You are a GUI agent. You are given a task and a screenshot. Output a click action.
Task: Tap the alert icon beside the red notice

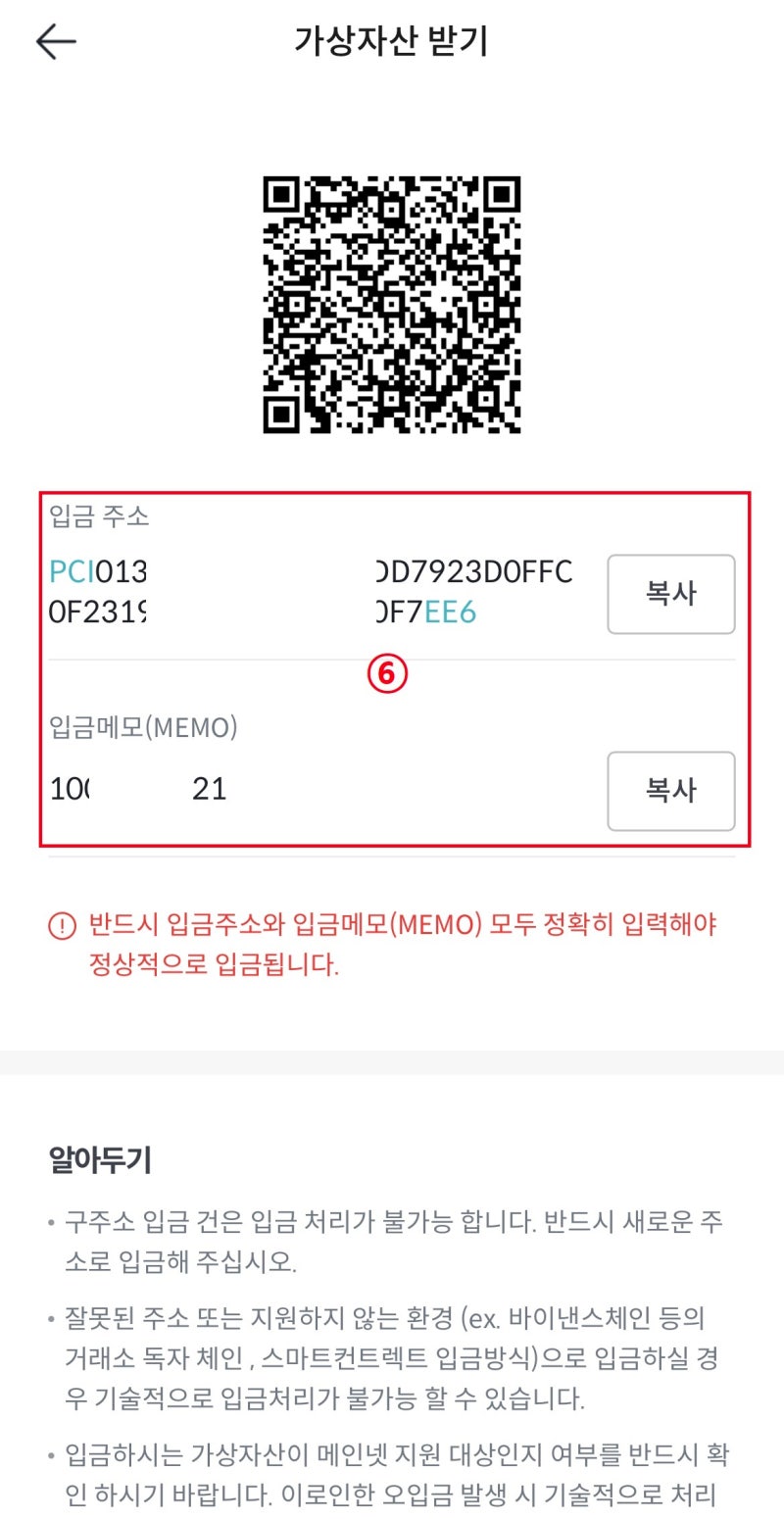click(x=62, y=924)
